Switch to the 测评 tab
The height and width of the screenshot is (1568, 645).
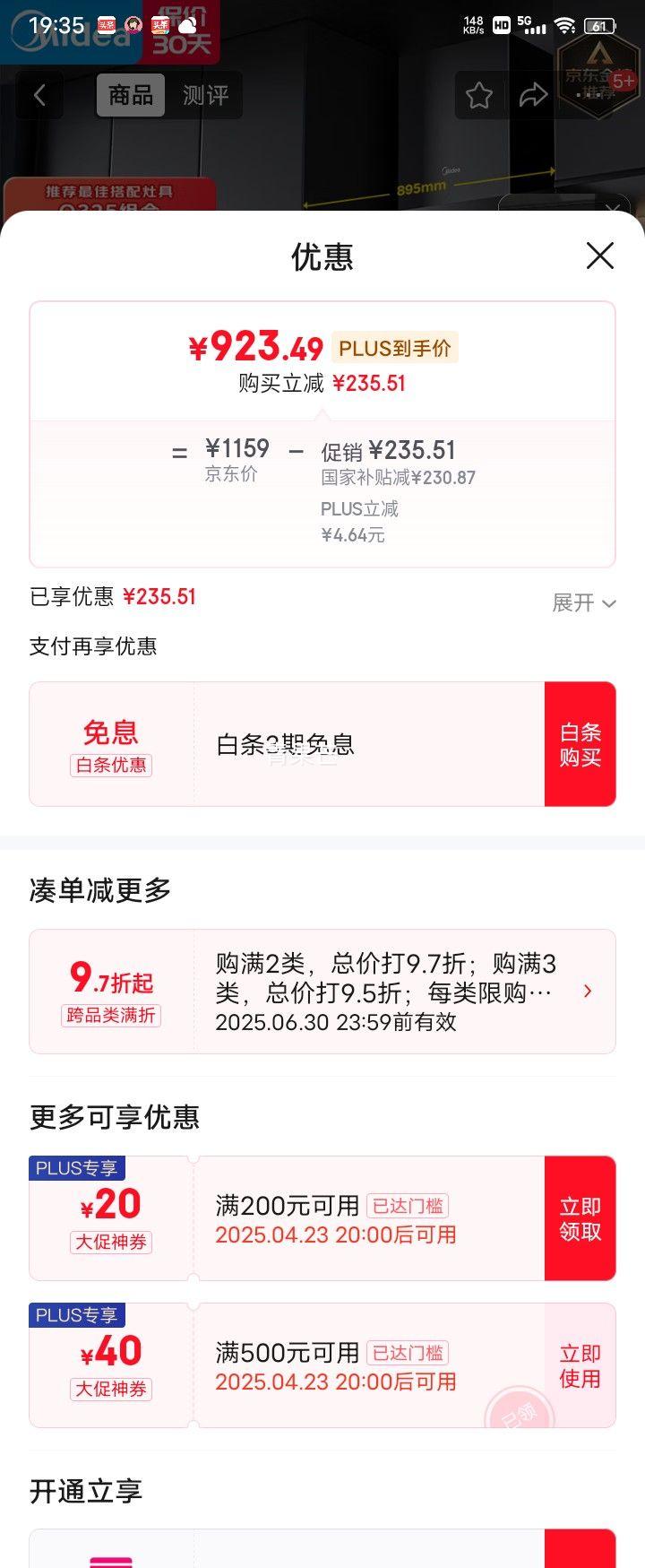(207, 95)
